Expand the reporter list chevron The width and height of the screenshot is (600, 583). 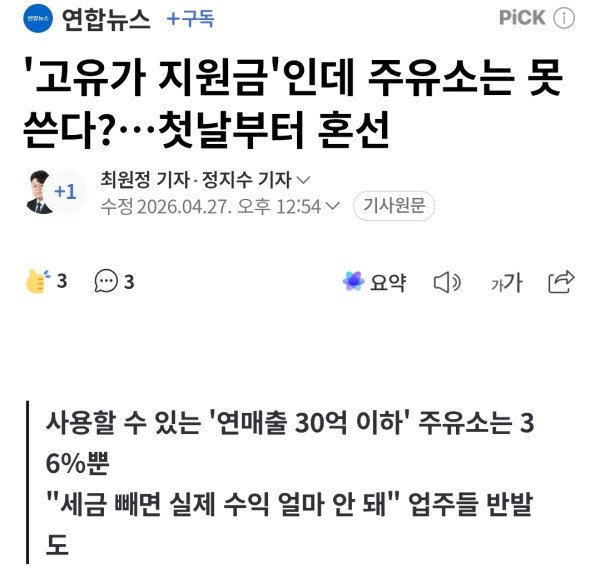[x=304, y=181]
